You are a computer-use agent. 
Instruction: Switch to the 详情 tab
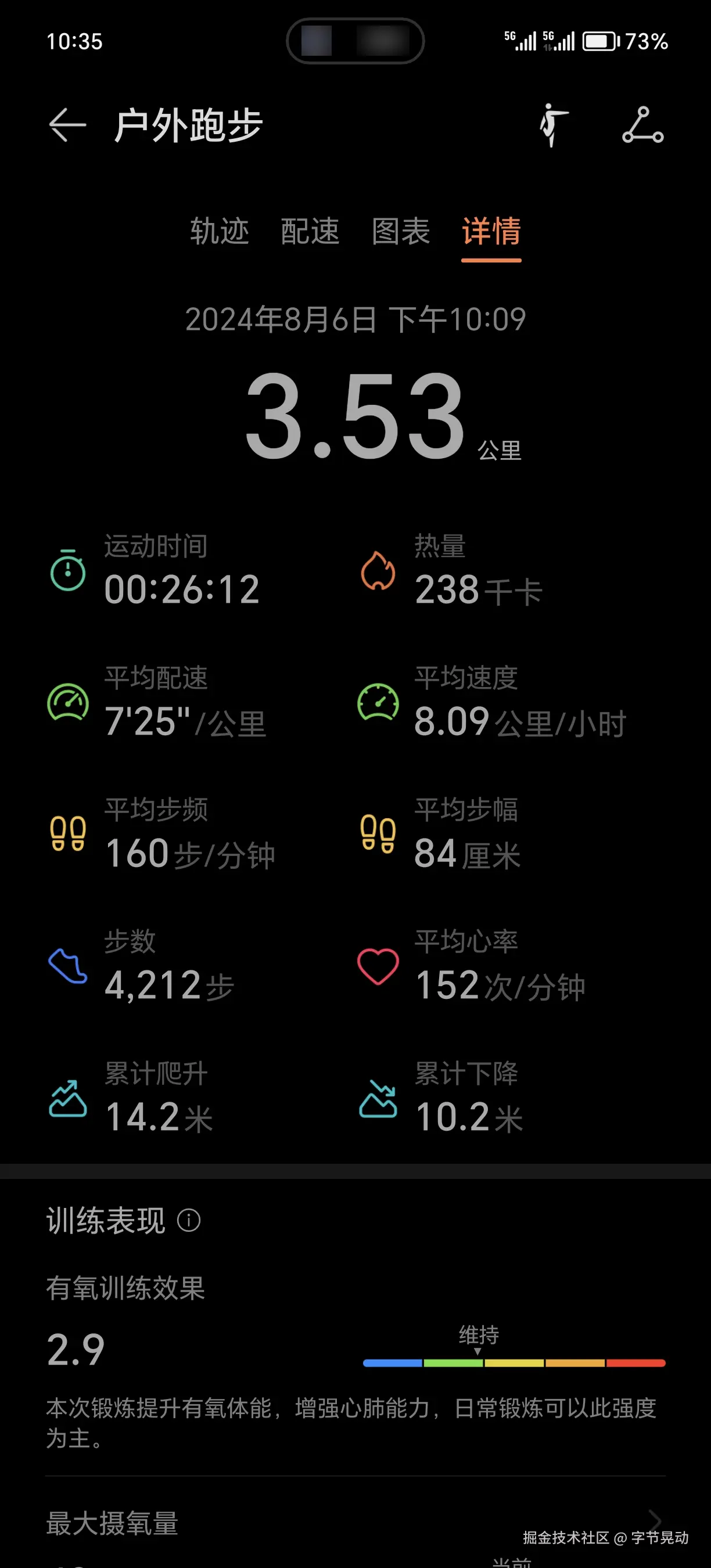point(491,231)
